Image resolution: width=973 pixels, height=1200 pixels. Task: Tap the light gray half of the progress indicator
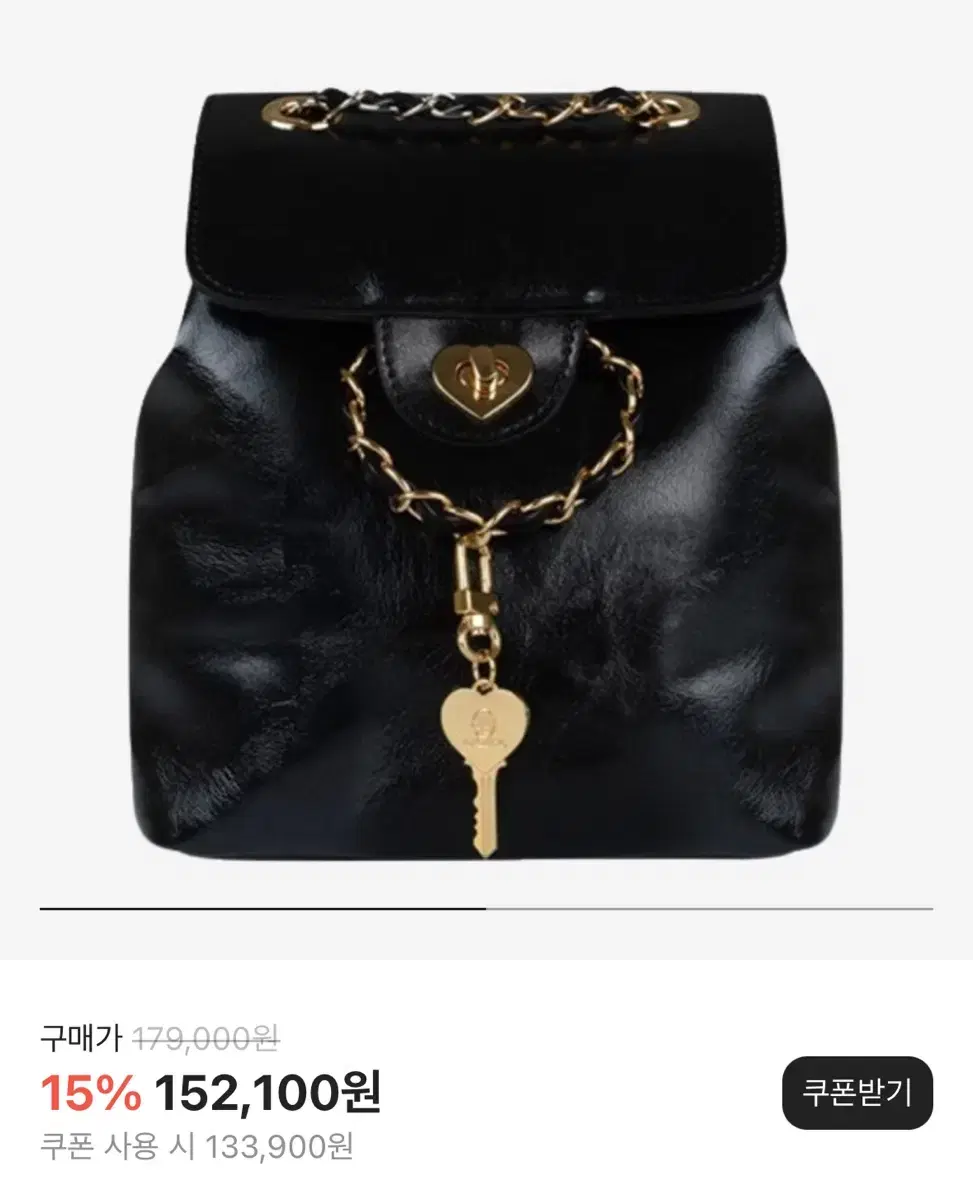click(710, 908)
